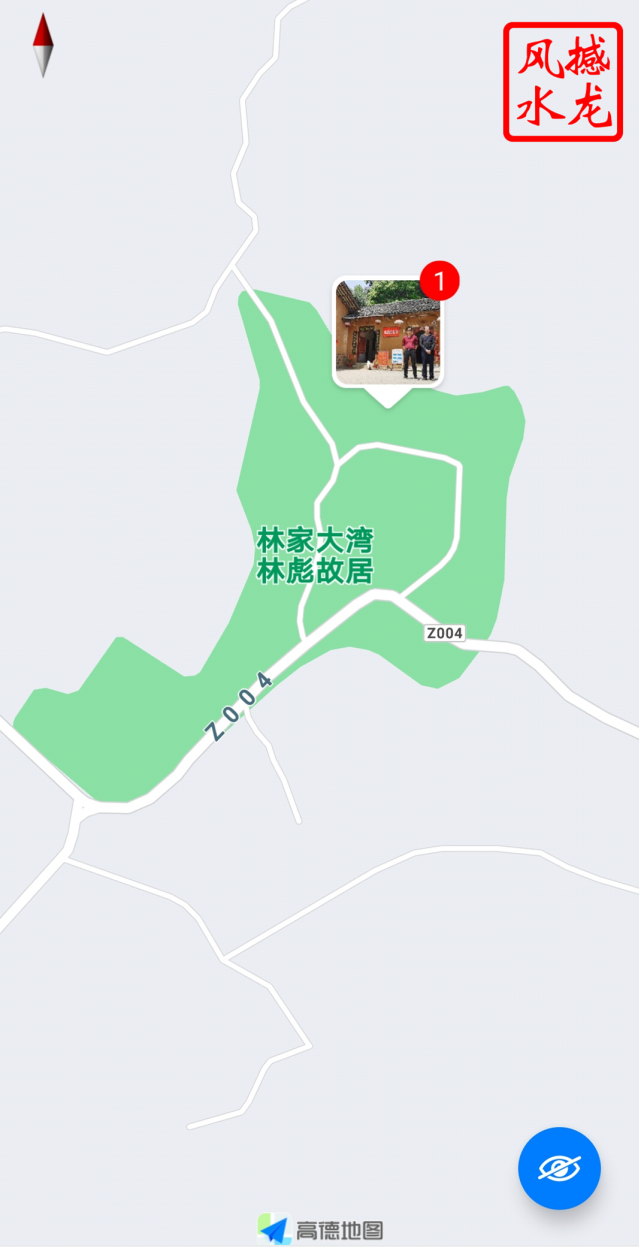This screenshot has height=1247, width=639.
Task: Select the 林家大湾林彪故居 place label
Action: click(x=315, y=557)
